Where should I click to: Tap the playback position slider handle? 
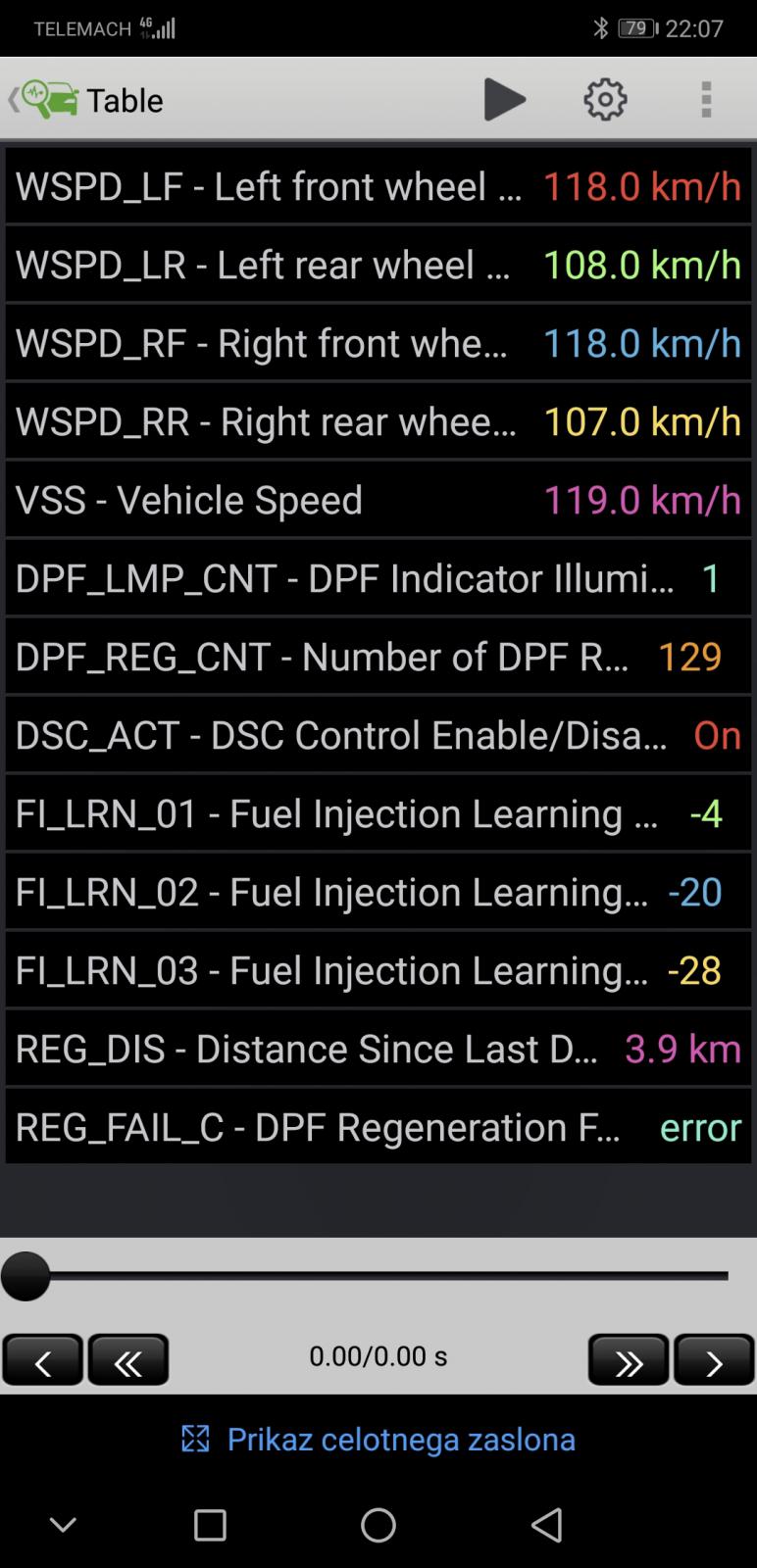click(25, 1276)
